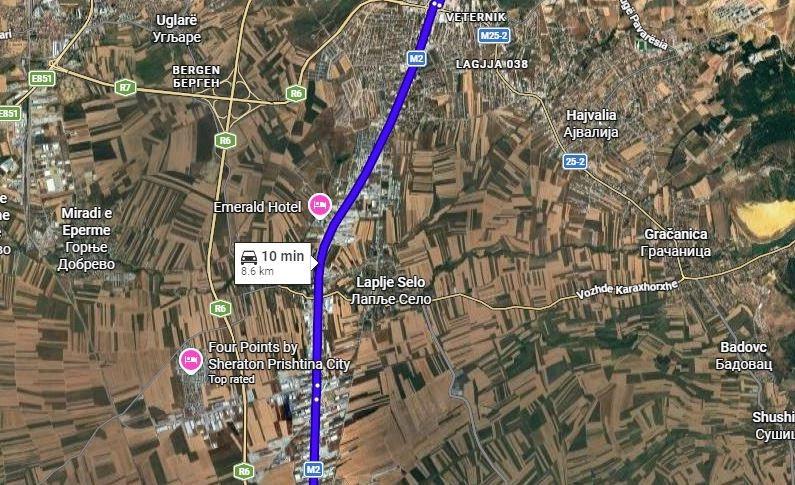Screen dimensions: 795x485
Task: Select the Four Points by Sheraton hotel marker
Action: tap(189, 360)
